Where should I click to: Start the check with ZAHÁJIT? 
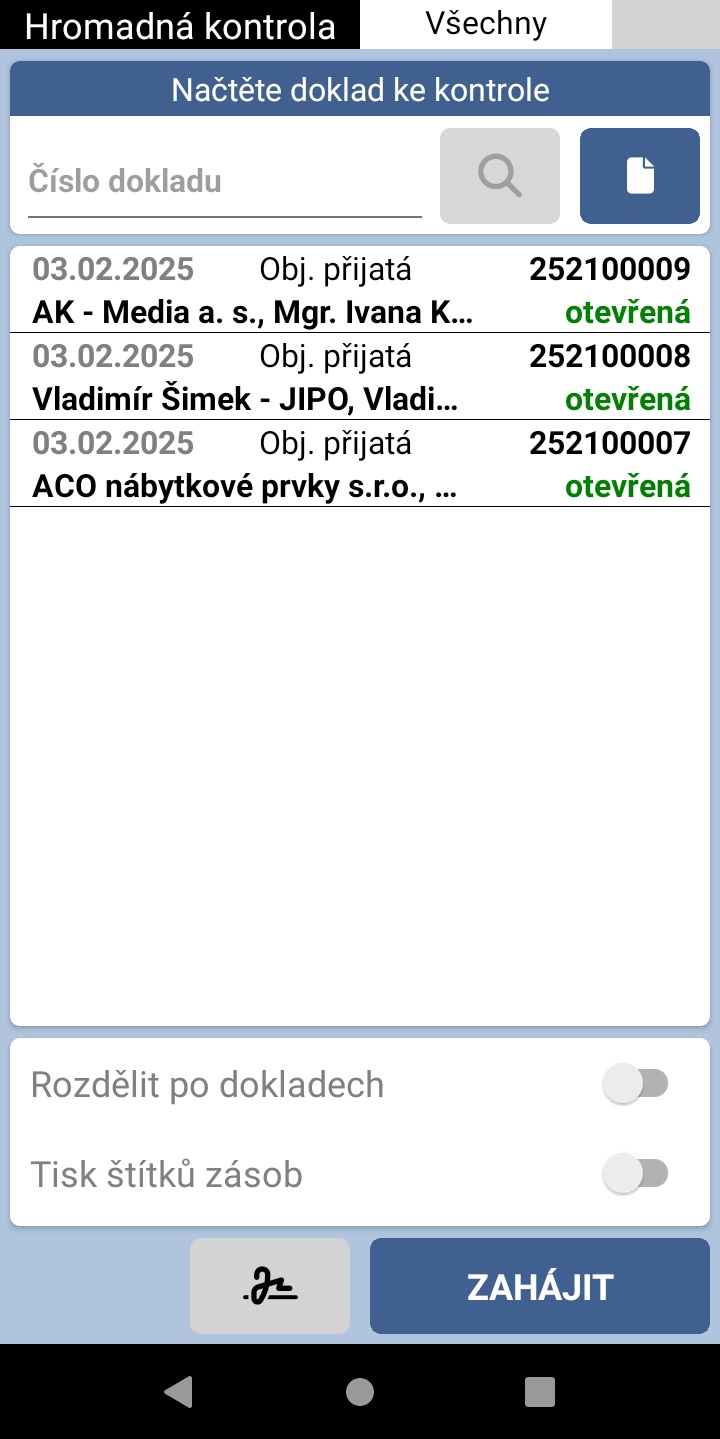(x=540, y=1286)
